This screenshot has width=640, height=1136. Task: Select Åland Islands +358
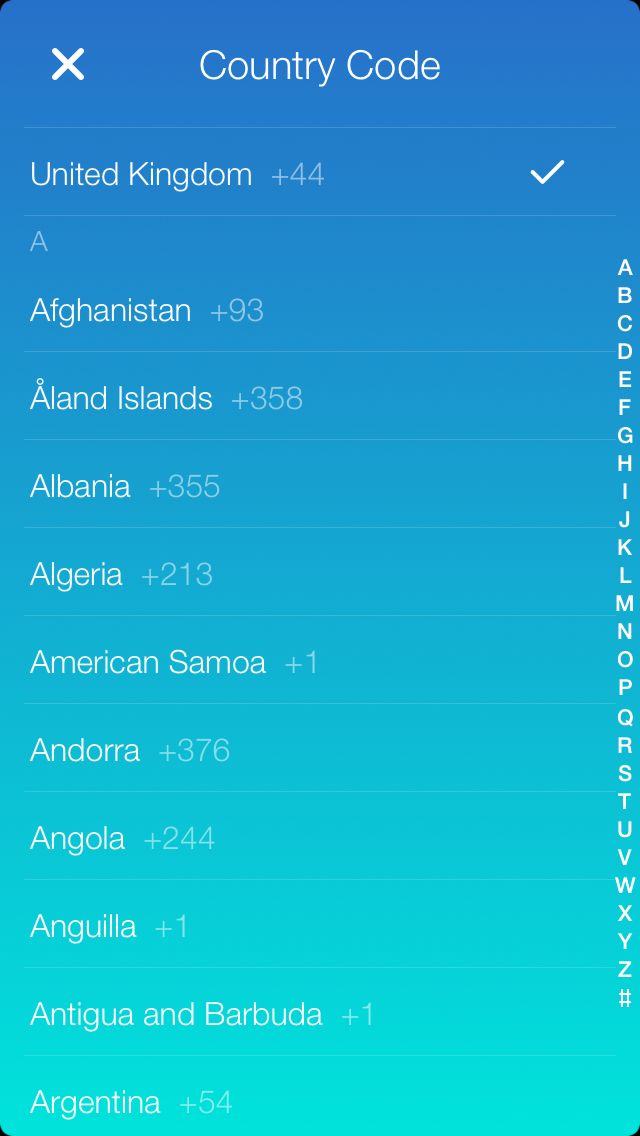[300, 398]
